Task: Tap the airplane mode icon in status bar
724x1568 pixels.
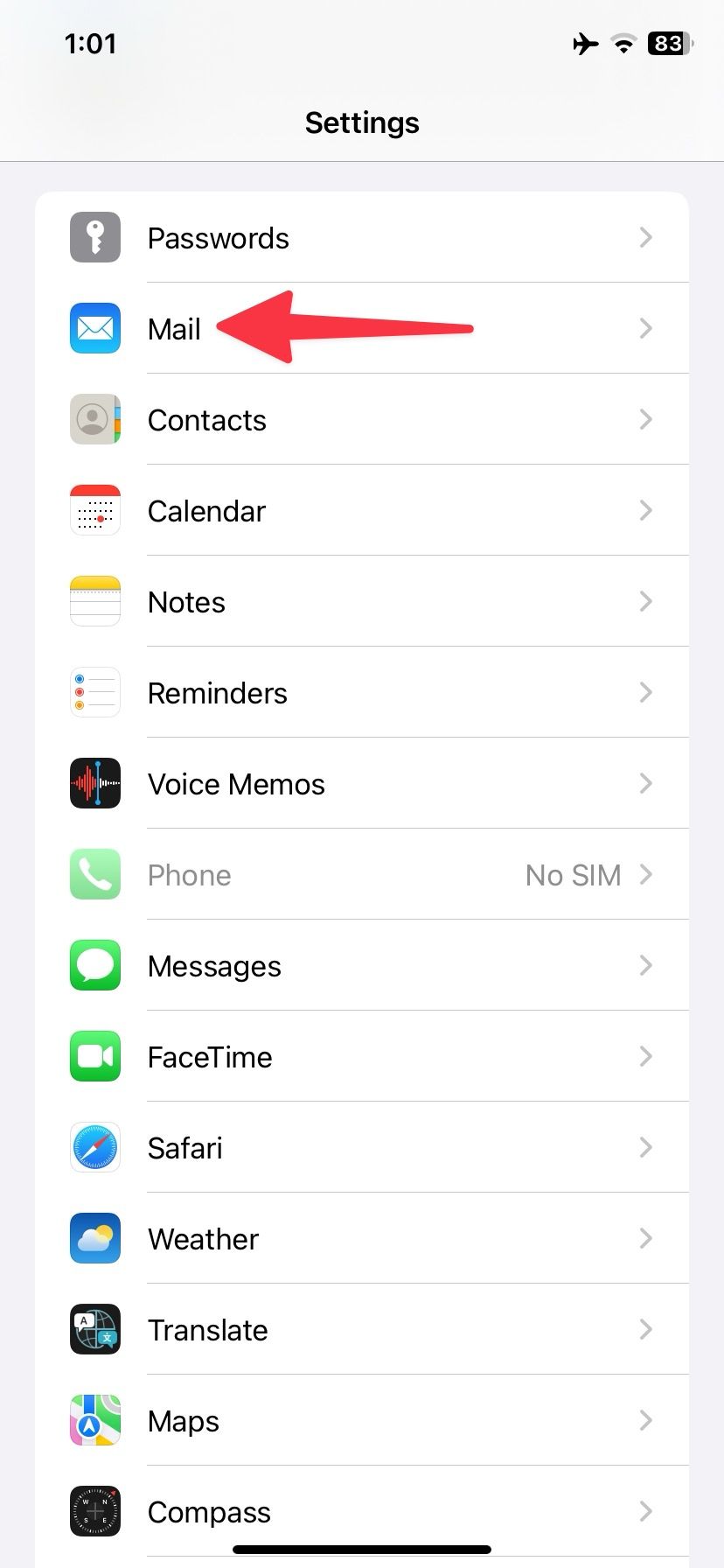Action: pyautogui.click(x=584, y=44)
